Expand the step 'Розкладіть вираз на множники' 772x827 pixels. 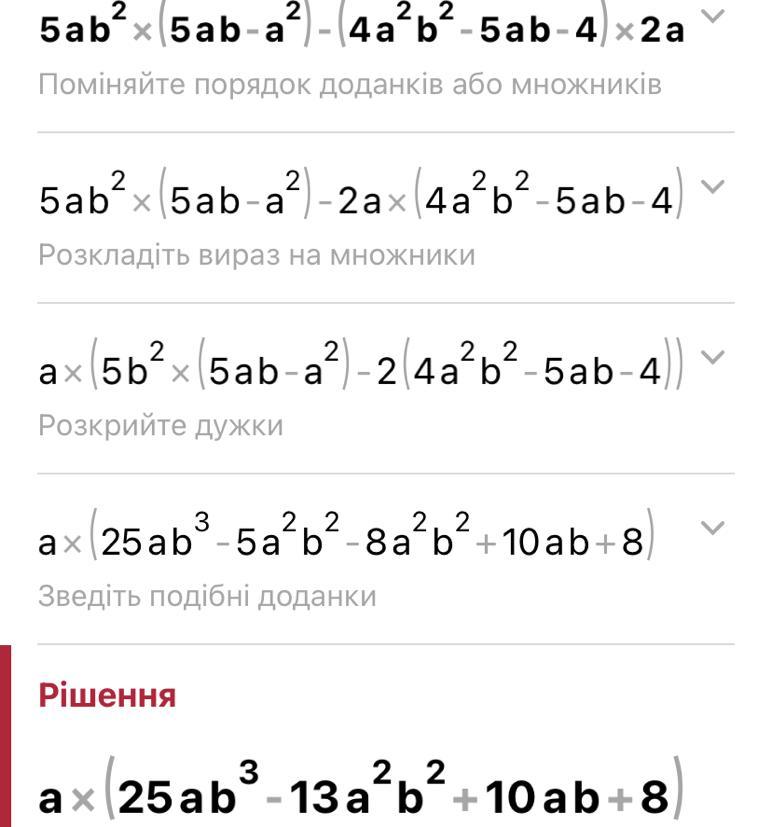(712, 186)
